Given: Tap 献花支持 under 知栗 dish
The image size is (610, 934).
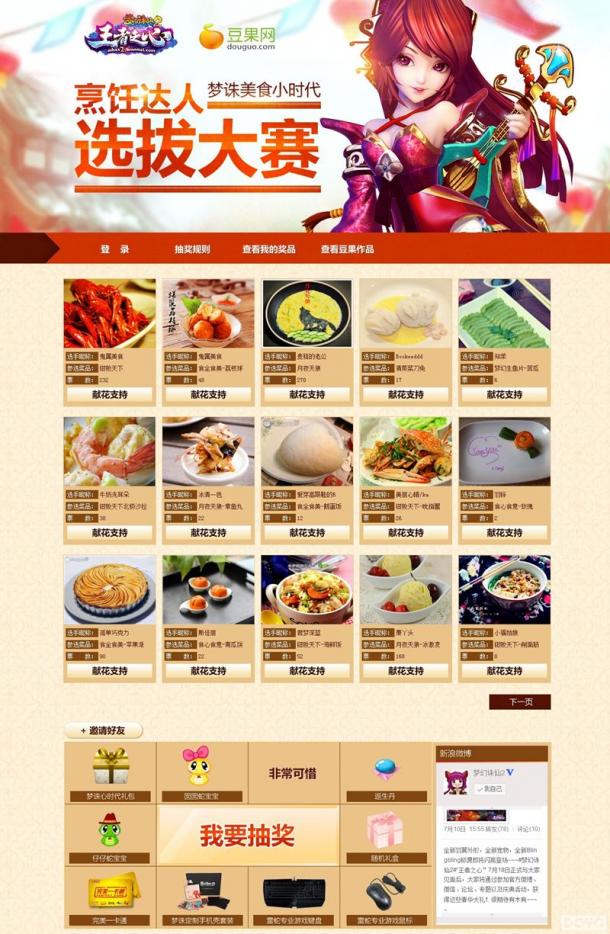Looking at the screenshot, I should [x=504, y=394].
